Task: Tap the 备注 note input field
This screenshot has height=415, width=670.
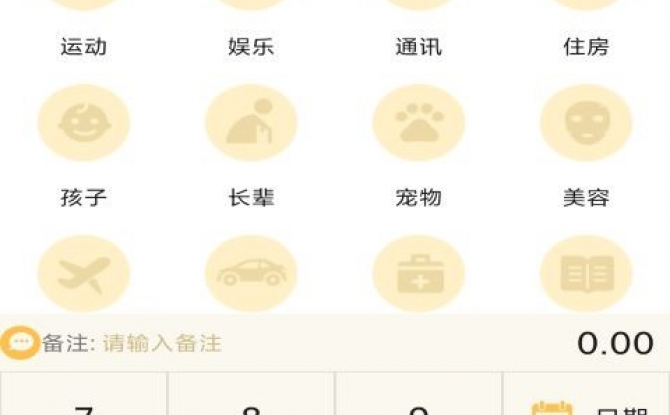Action: pyautogui.click(x=162, y=344)
